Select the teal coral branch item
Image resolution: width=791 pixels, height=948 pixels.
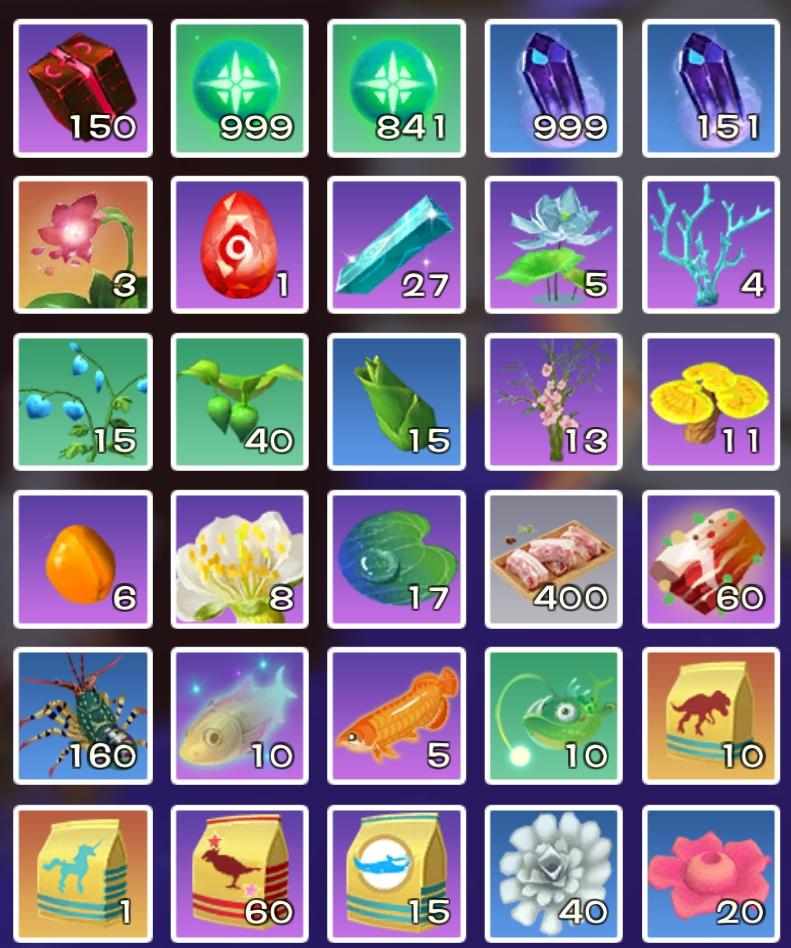[x=711, y=245]
